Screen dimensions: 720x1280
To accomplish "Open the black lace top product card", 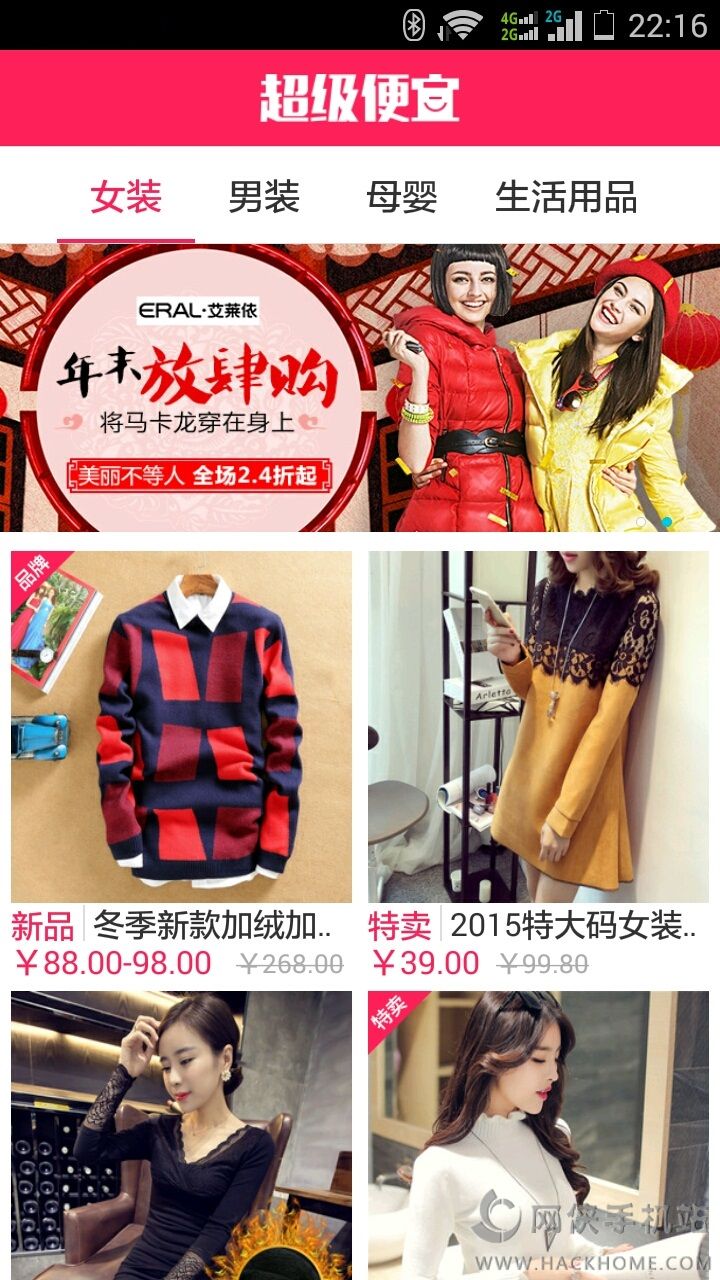I will tap(182, 1135).
